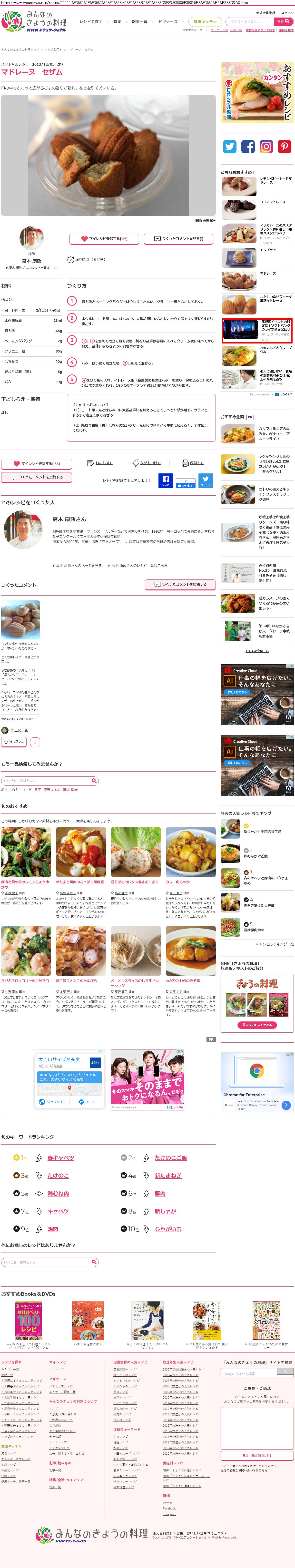Open the レシピランキング一覧 link

(276, 944)
